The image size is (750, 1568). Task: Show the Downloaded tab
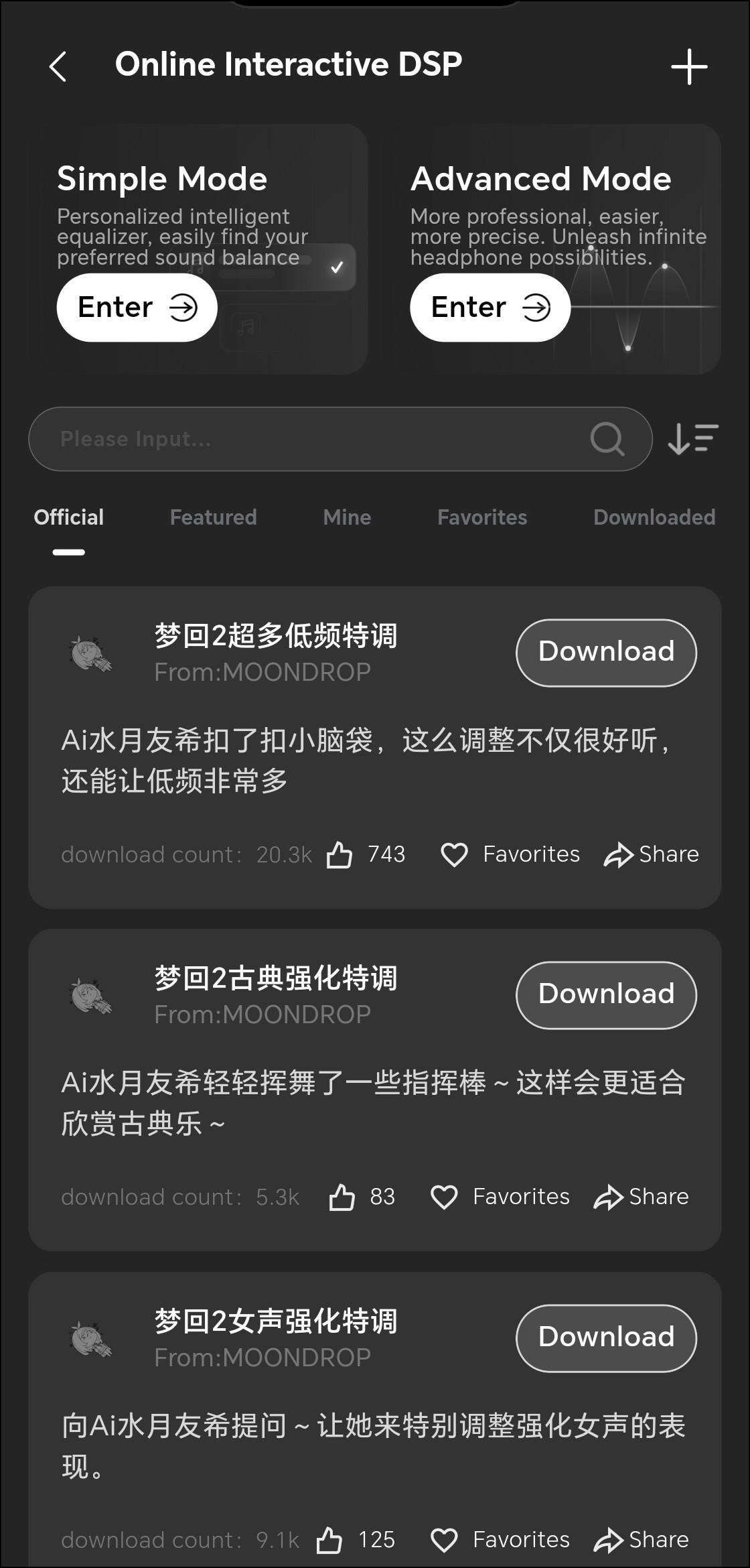point(654,517)
